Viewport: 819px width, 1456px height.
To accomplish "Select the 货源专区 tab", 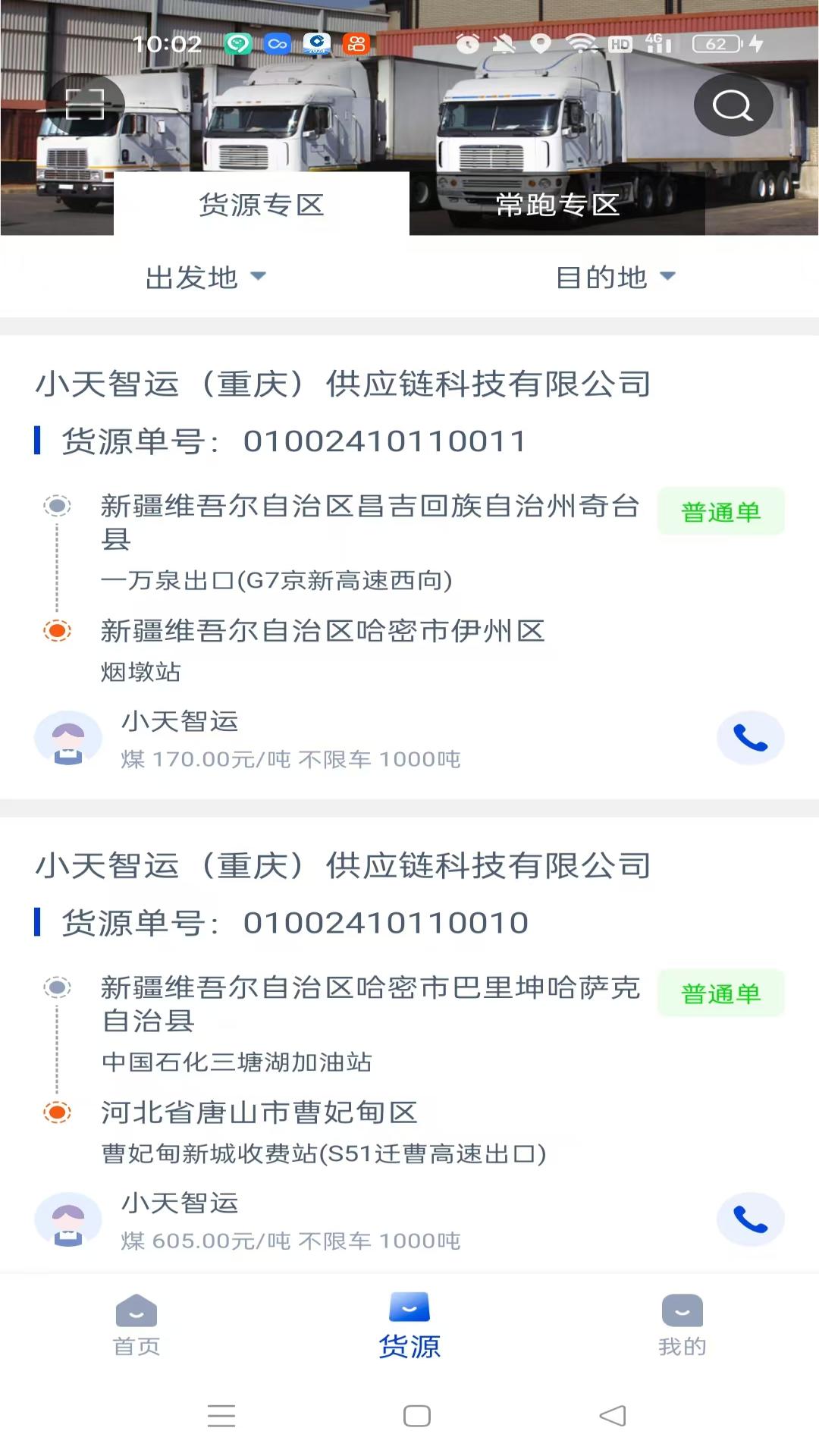I will click(x=260, y=206).
